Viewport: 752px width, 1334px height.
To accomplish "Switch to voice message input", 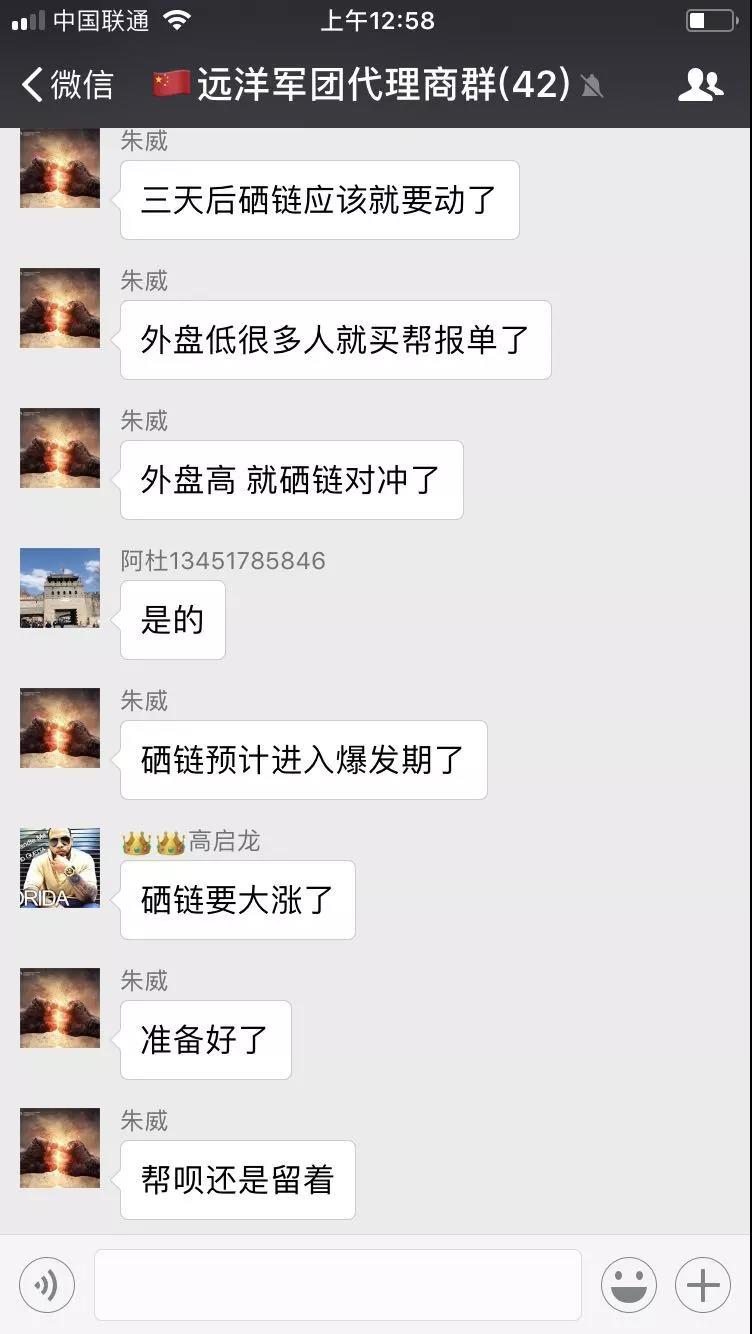I will pyautogui.click(x=47, y=1285).
